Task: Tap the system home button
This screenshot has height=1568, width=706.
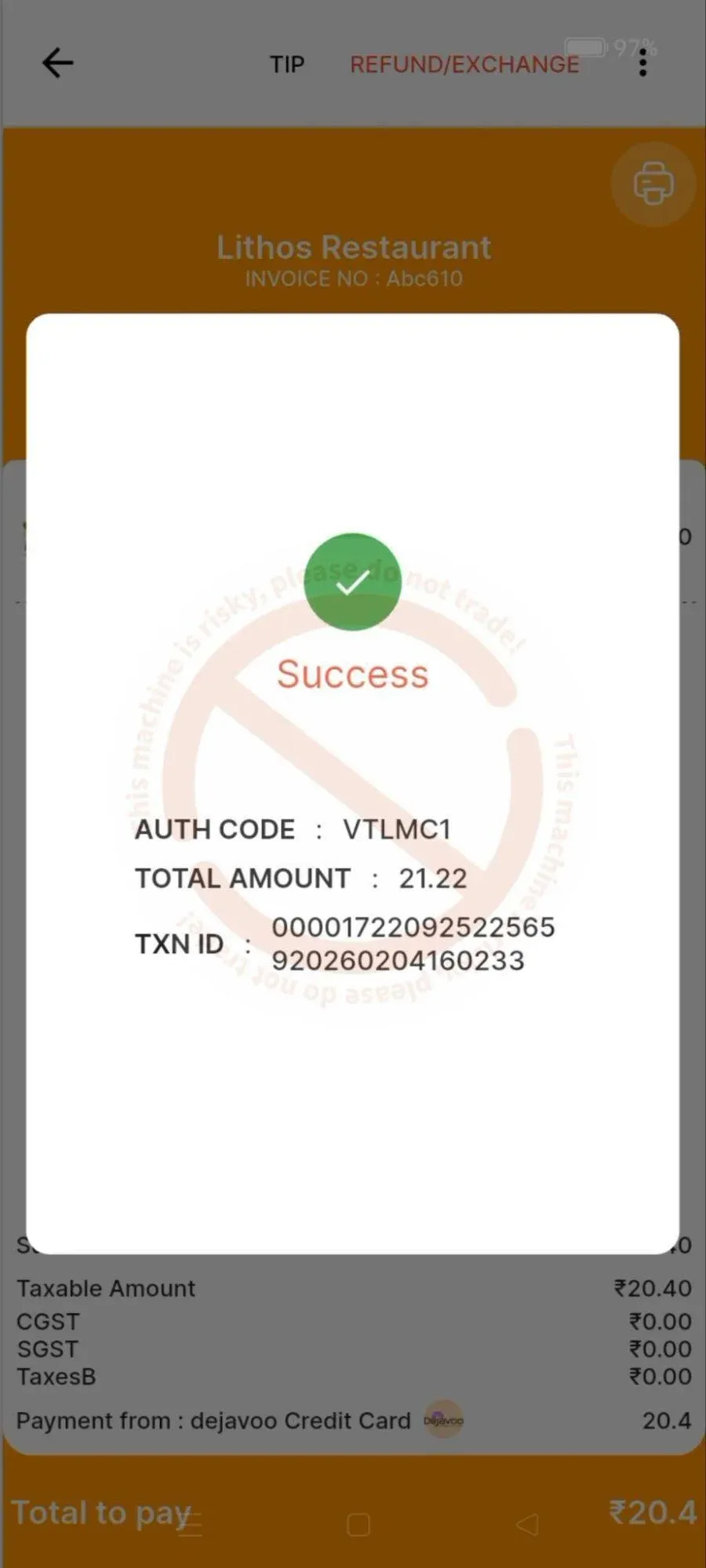Action: pyautogui.click(x=358, y=1524)
